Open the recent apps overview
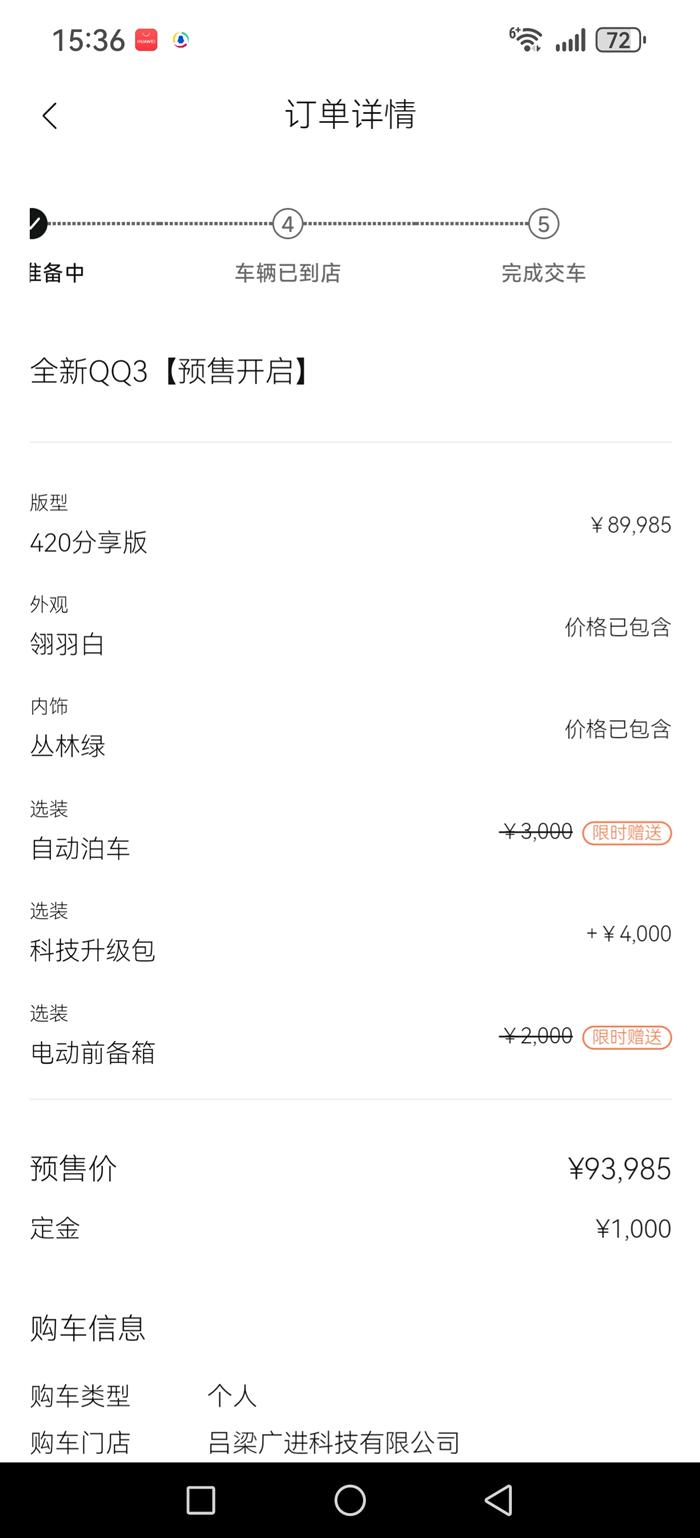Screen dimensions: 700x1538 [x=201, y=1499]
